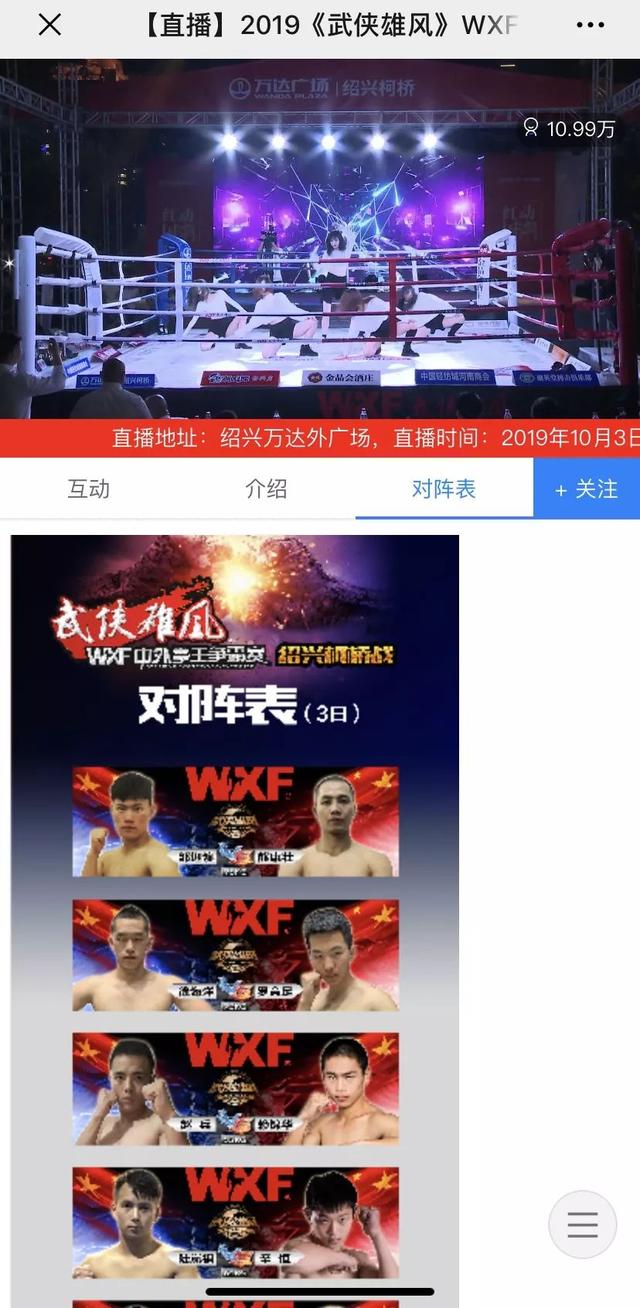Viewport: 640px width, 1308px height.
Task: Open the floating round menu button
Action: click(x=582, y=1225)
